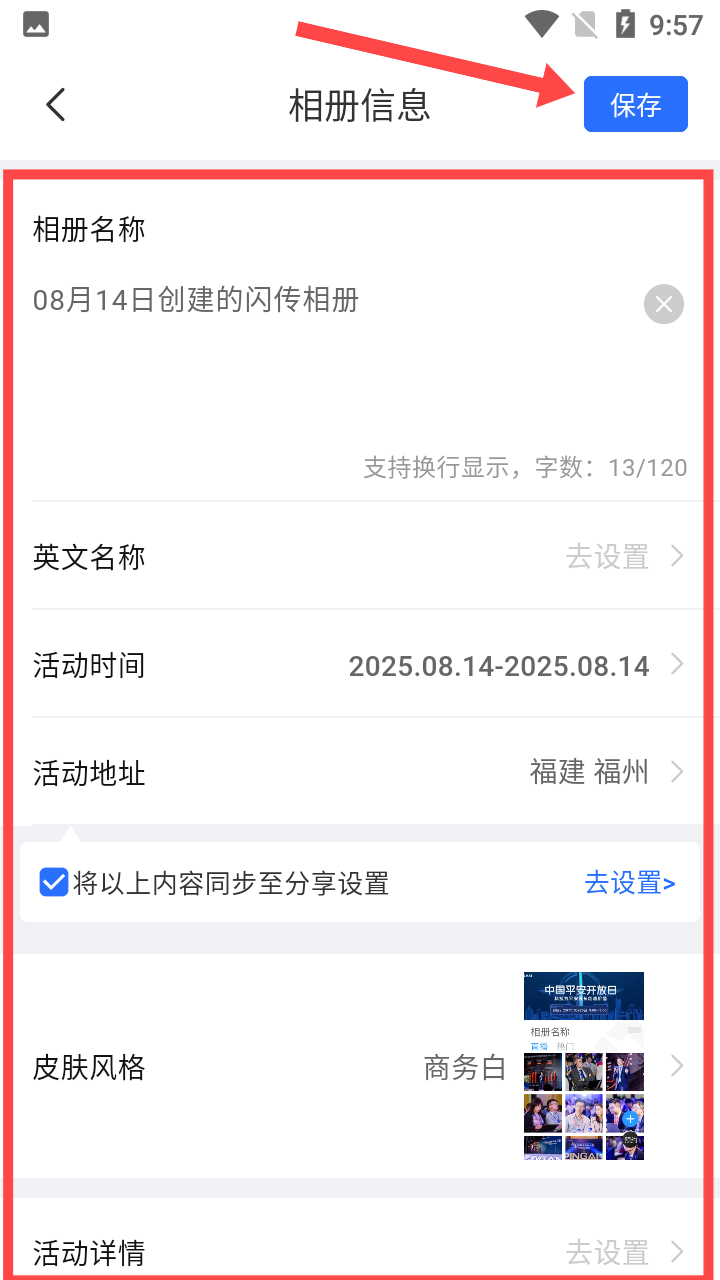Open the 英文名称 setting row
Screen dimensions: 720x1280
360,556
